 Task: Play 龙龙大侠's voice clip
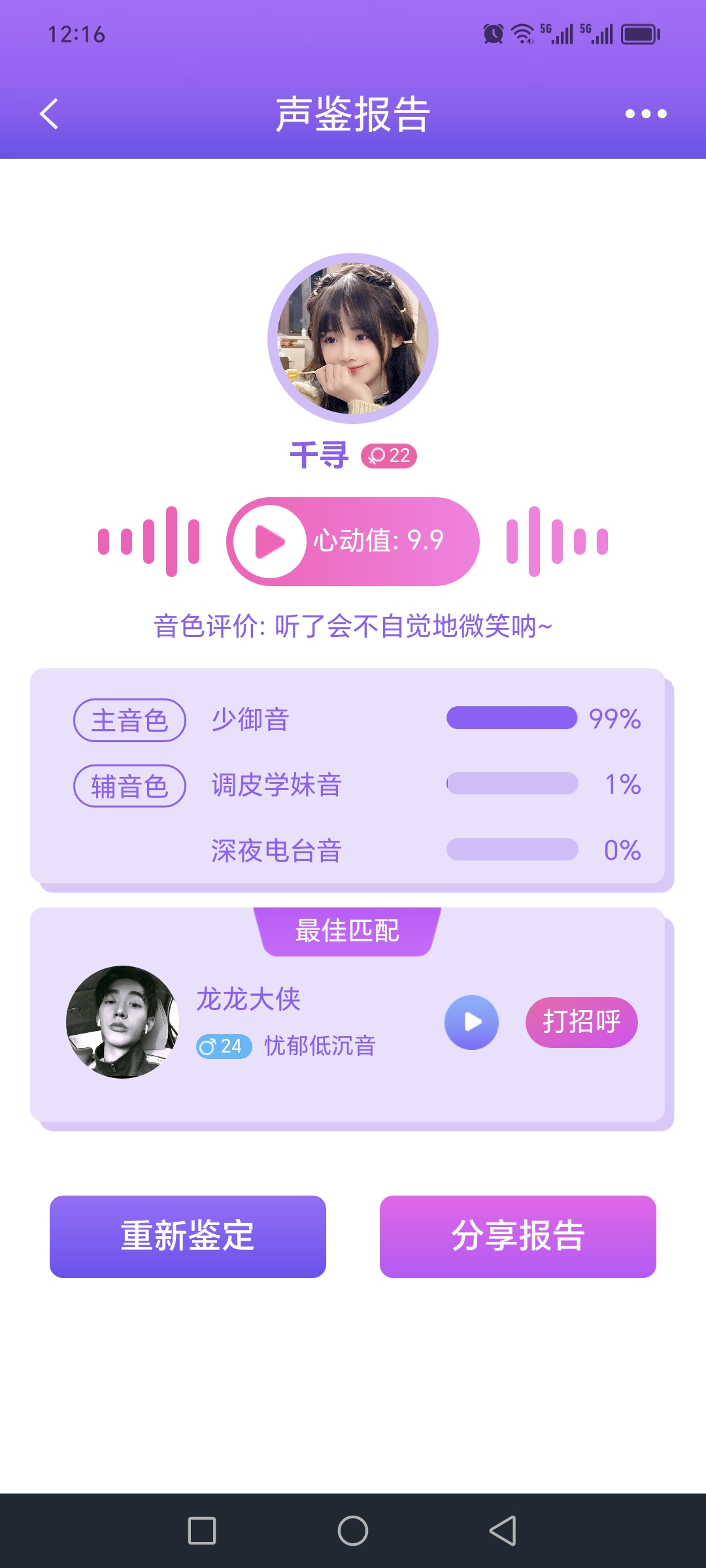pyautogui.click(x=471, y=1022)
